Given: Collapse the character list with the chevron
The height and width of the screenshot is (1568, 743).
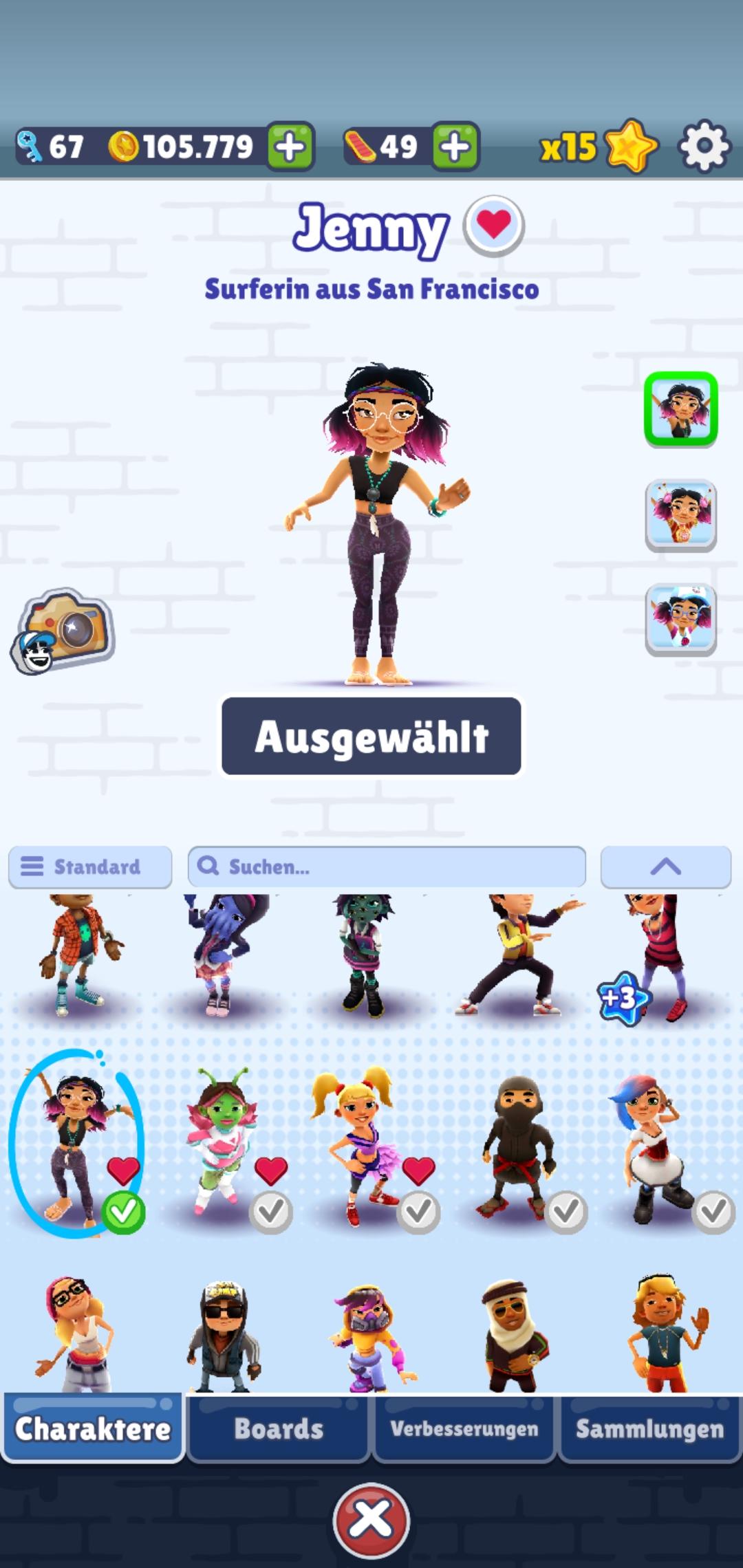Looking at the screenshot, I should click(x=664, y=867).
